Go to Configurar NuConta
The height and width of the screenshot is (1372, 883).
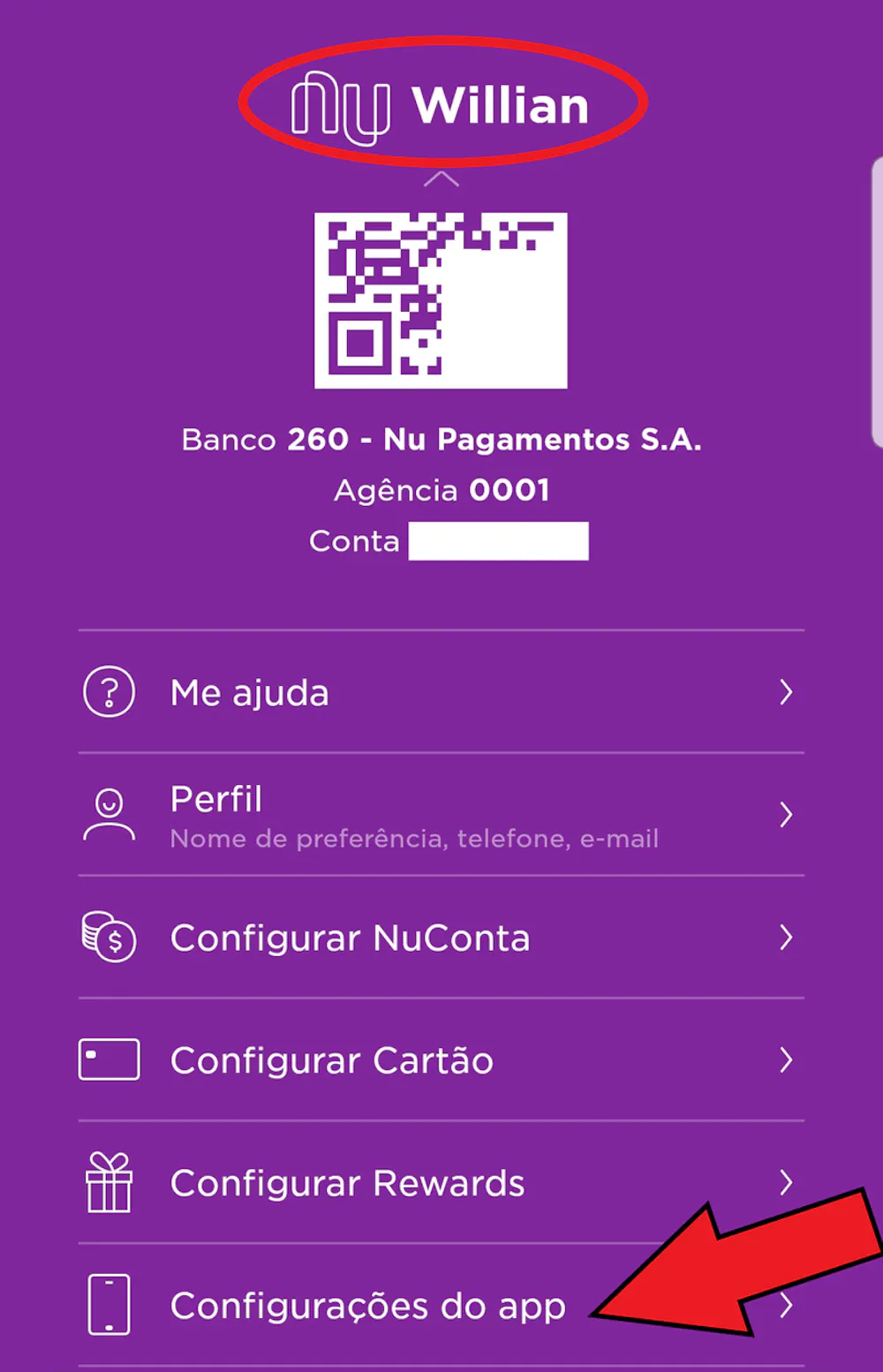tap(440, 938)
